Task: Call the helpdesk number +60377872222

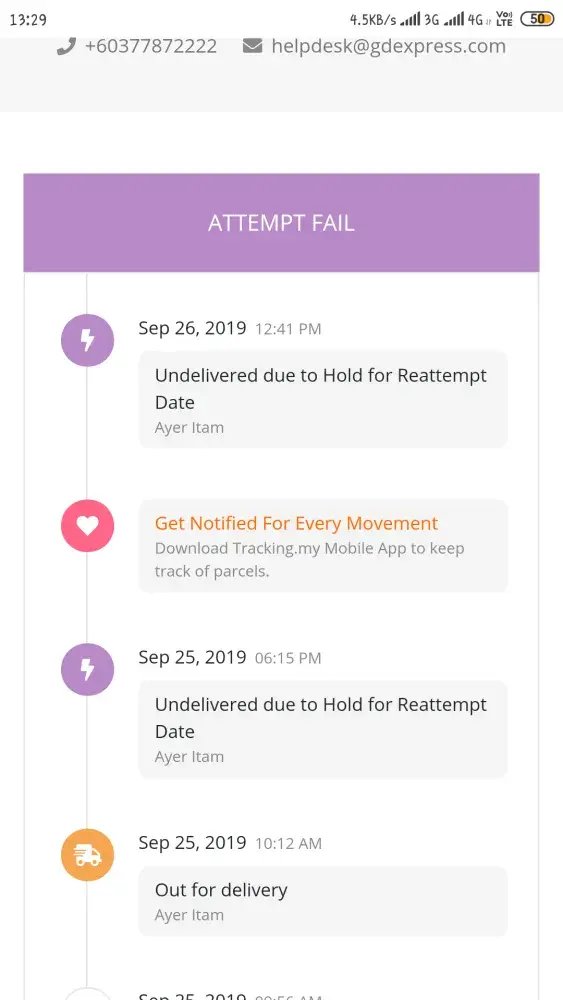Action: click(150, 47)
